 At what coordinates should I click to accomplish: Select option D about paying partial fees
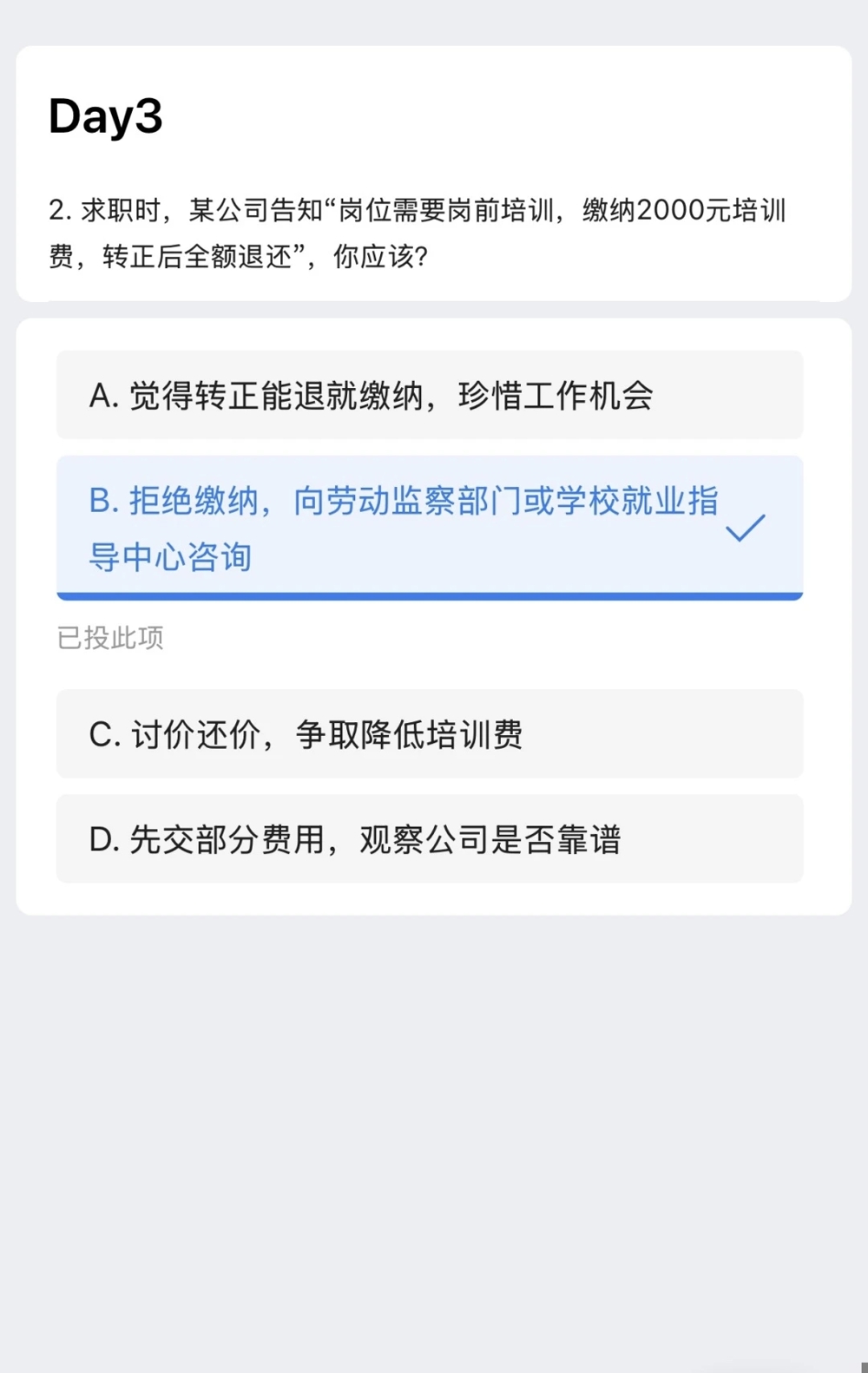tap(430, 838)
